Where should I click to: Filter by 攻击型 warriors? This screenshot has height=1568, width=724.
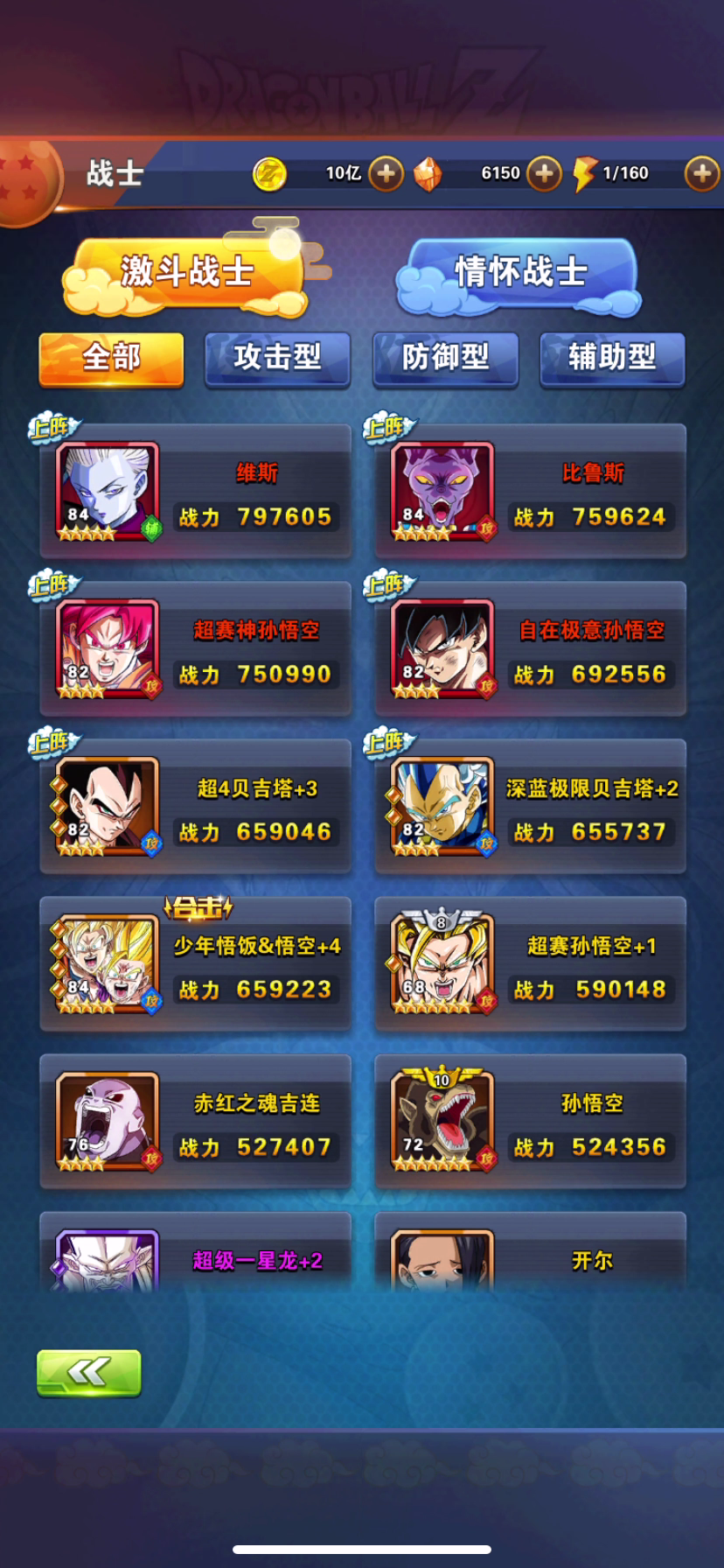coord(277,359)
